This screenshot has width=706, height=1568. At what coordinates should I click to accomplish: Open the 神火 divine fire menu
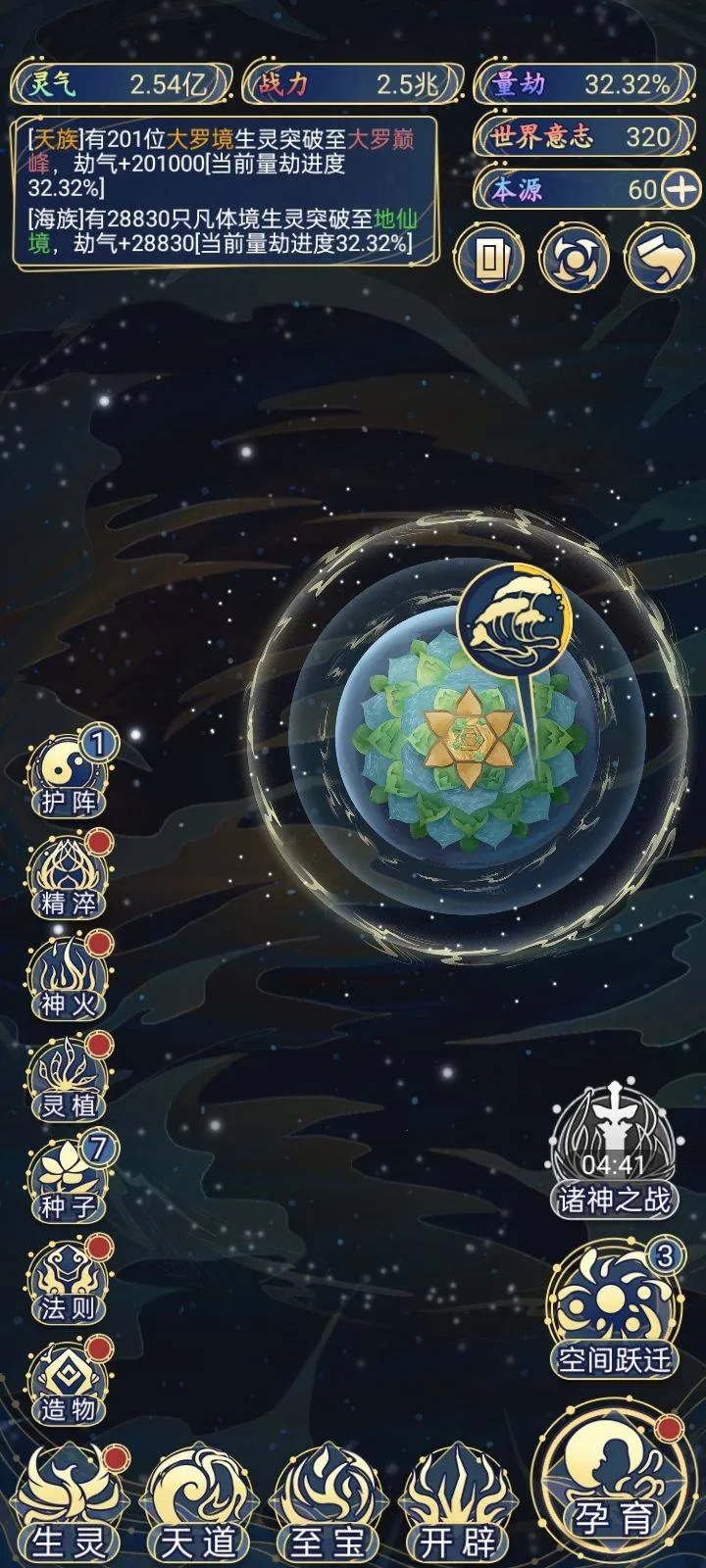coord(69,979)
